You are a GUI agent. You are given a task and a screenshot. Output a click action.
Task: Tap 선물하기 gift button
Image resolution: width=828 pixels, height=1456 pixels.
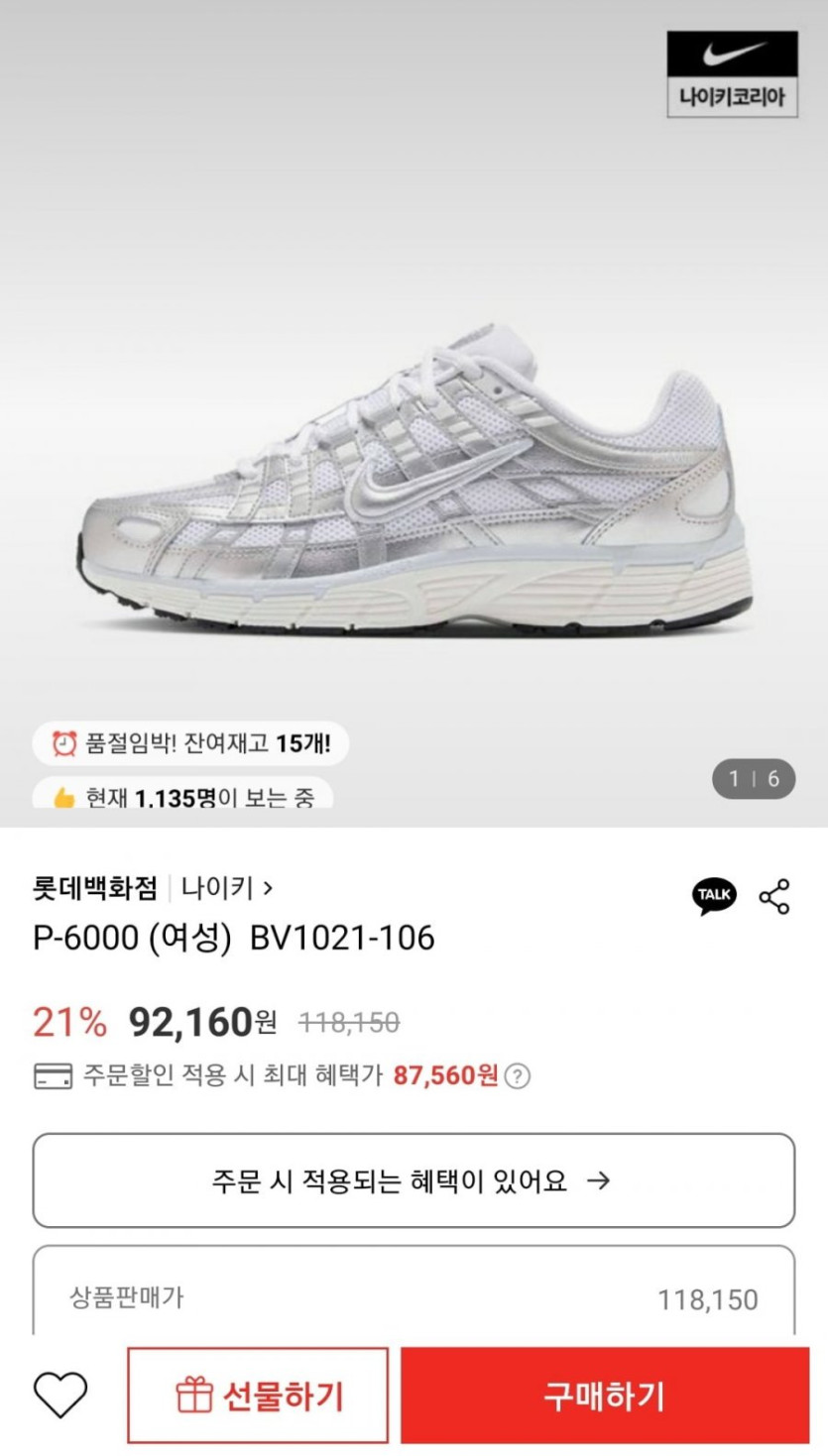pyautogui.click(x=258, y=1396)
